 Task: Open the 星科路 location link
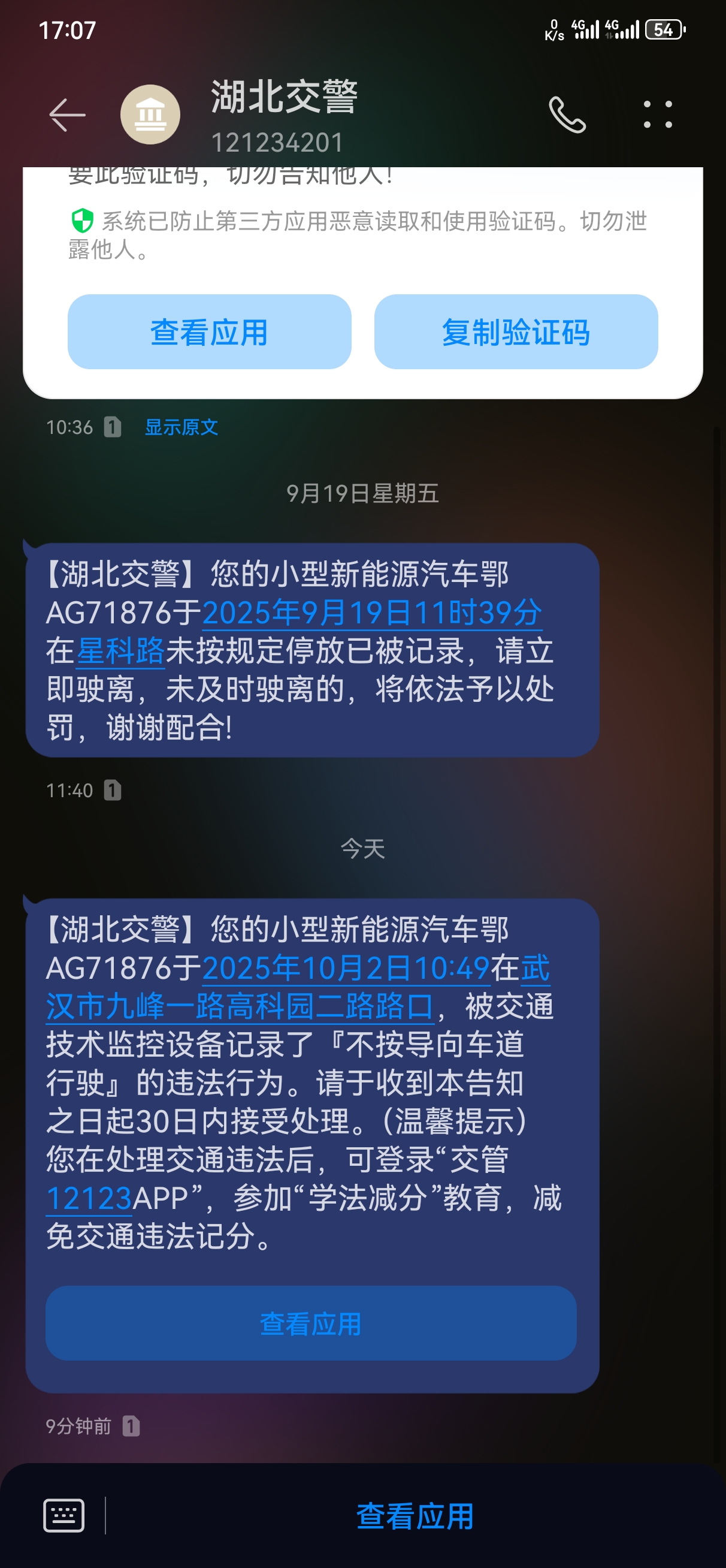[120, 652]
